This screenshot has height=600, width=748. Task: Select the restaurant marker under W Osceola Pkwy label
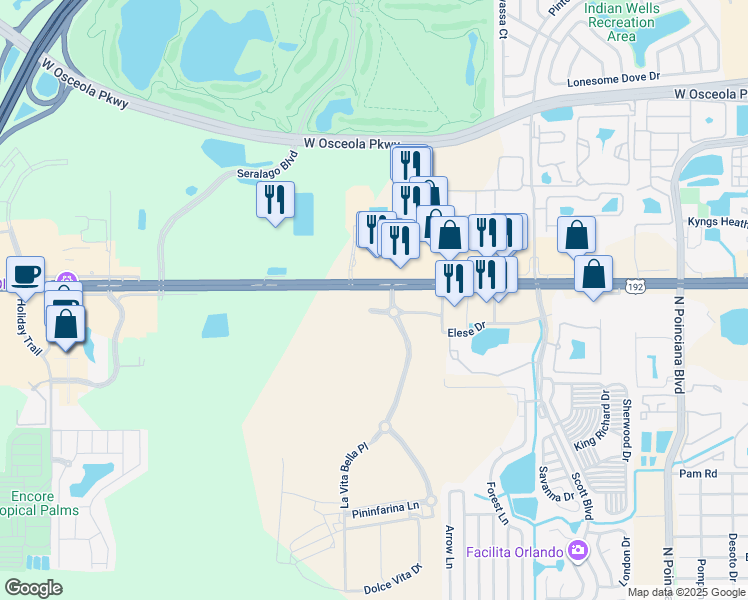[410, 162]
